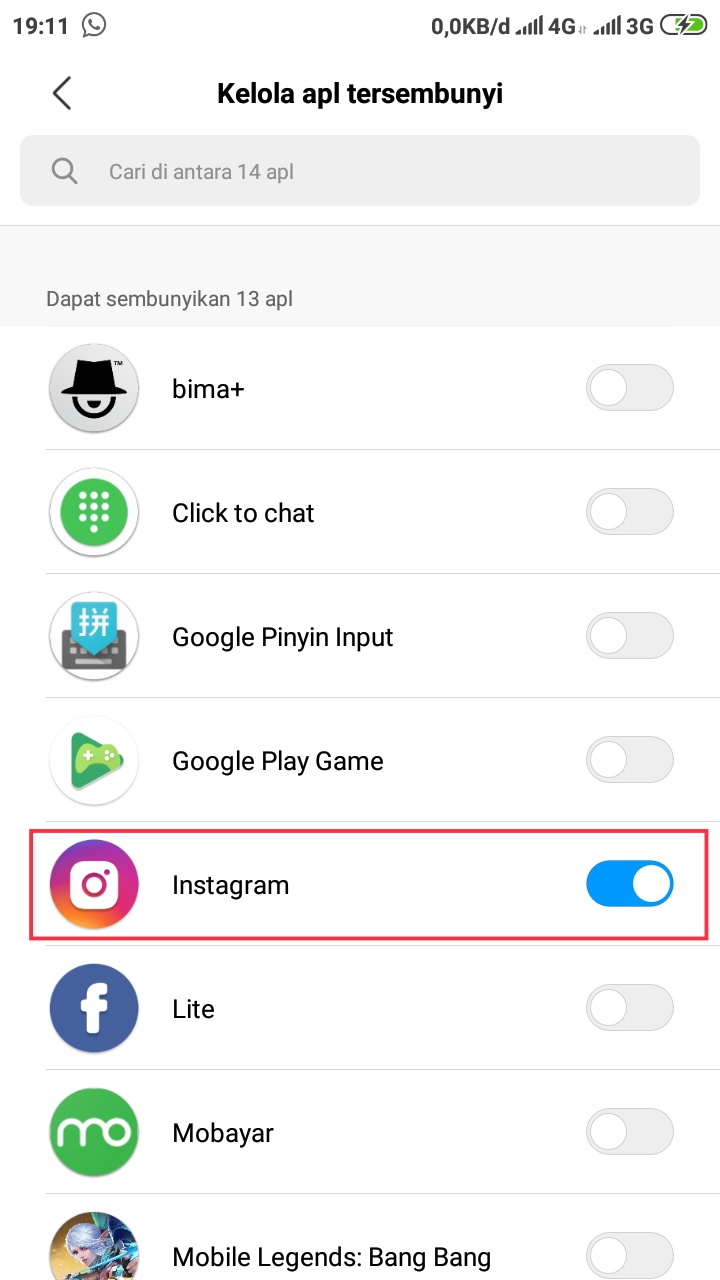Viewport: 720px width, 1280px height.
Task: Toggle Mobile Legends: Bang Bang switch
Action: 630,1255
